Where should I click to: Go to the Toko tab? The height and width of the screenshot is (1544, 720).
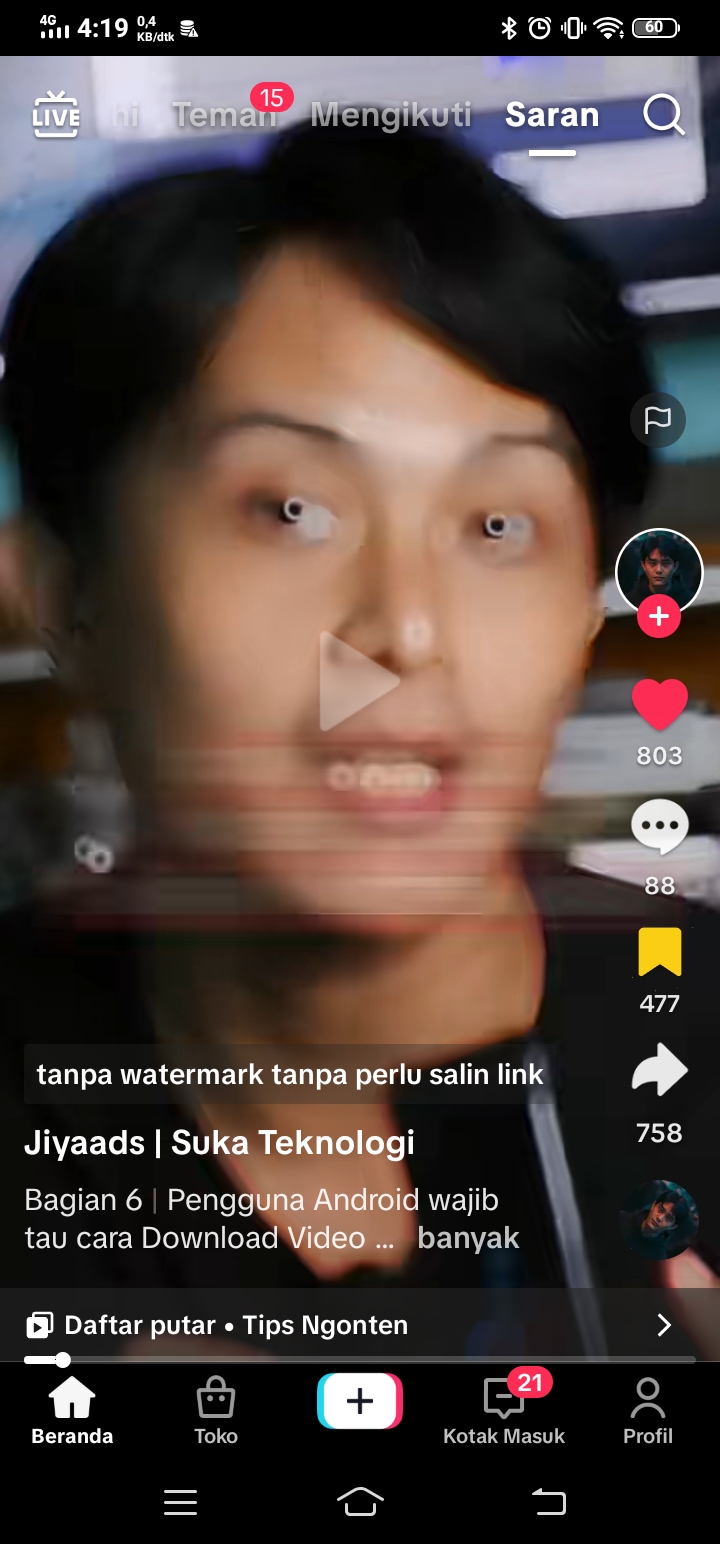coord(216,1410)
